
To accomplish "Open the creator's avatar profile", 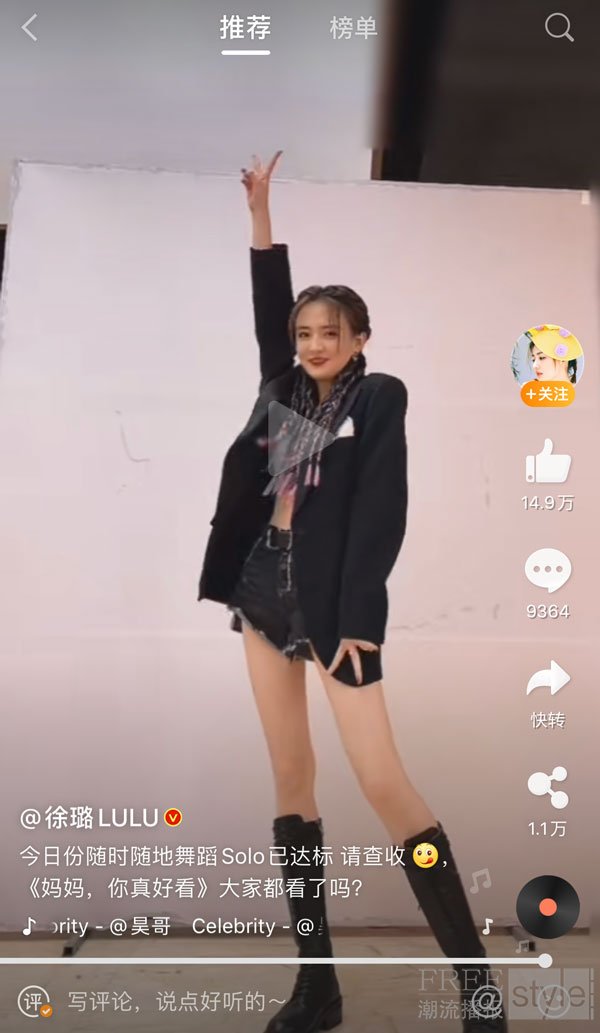I will pos(547,356).
